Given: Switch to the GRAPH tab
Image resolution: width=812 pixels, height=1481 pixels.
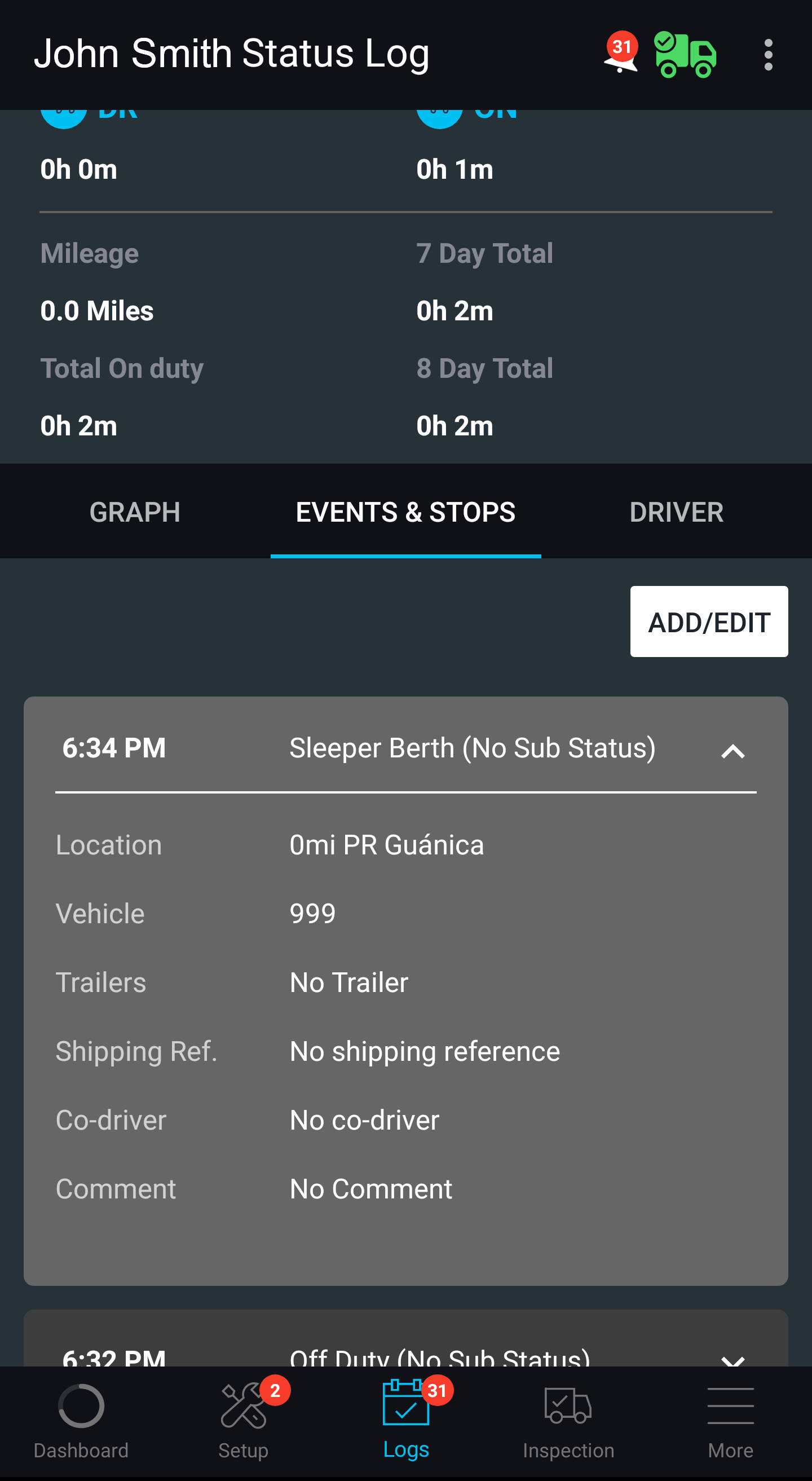Looking at the screenshot, I should [135, 511].
